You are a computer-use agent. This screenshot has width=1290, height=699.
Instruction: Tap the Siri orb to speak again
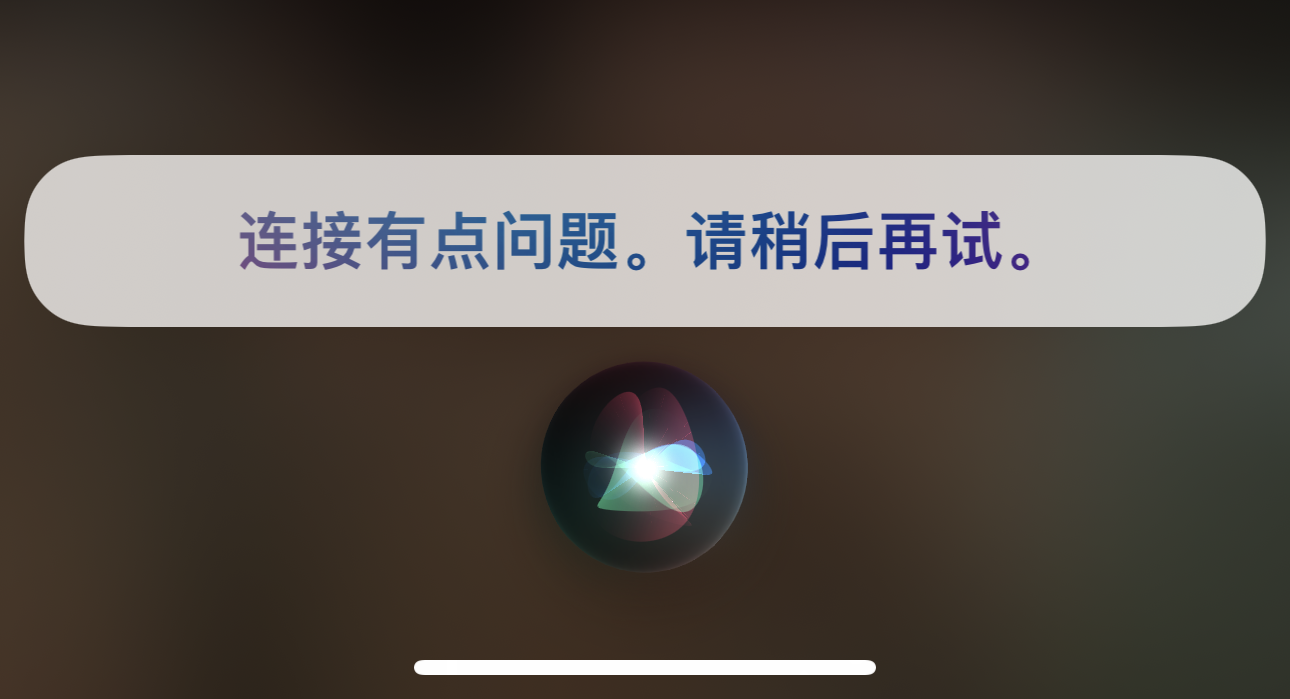(x=644, y=466)
